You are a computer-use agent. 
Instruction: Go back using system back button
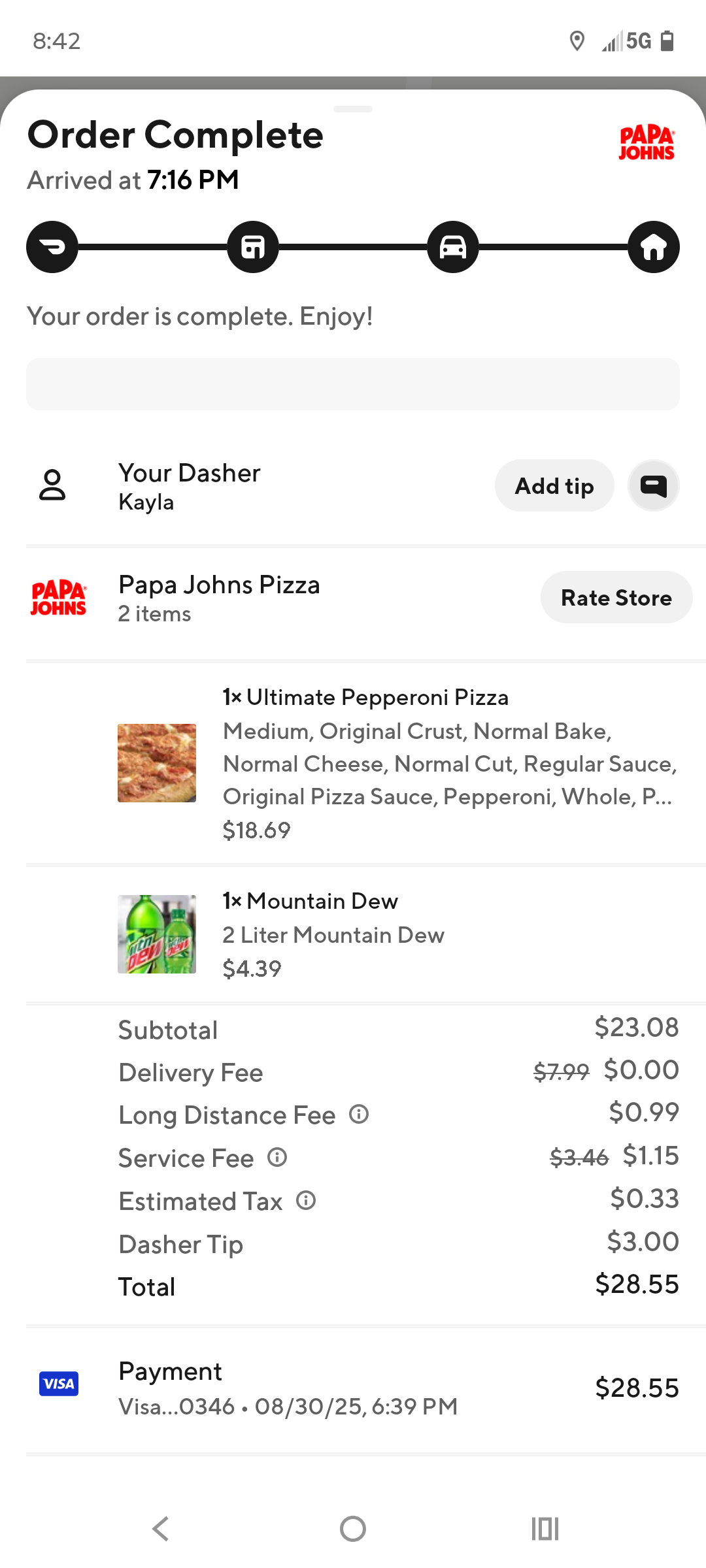(160, 1529)
